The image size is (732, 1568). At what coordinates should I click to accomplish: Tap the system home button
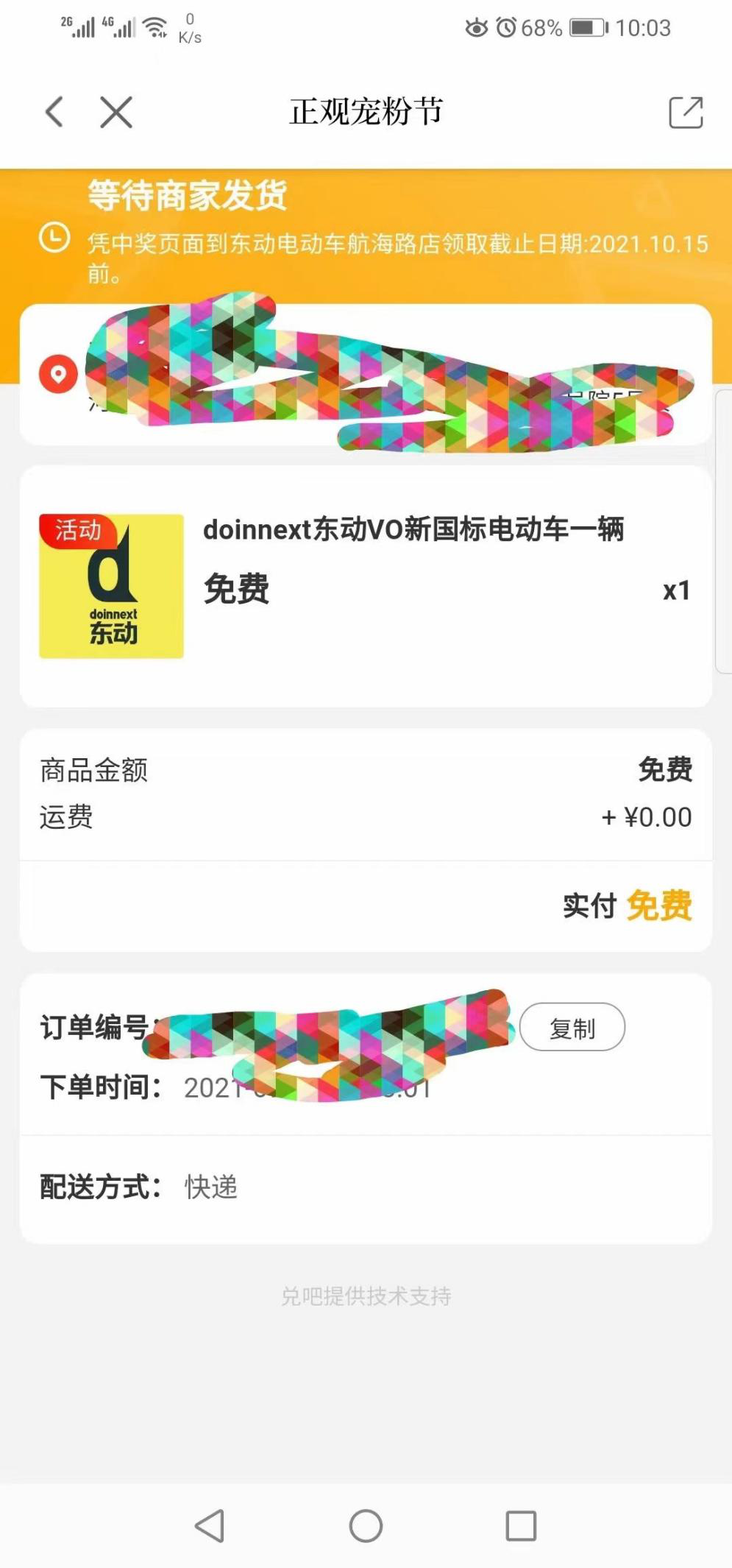[366, 1526]
